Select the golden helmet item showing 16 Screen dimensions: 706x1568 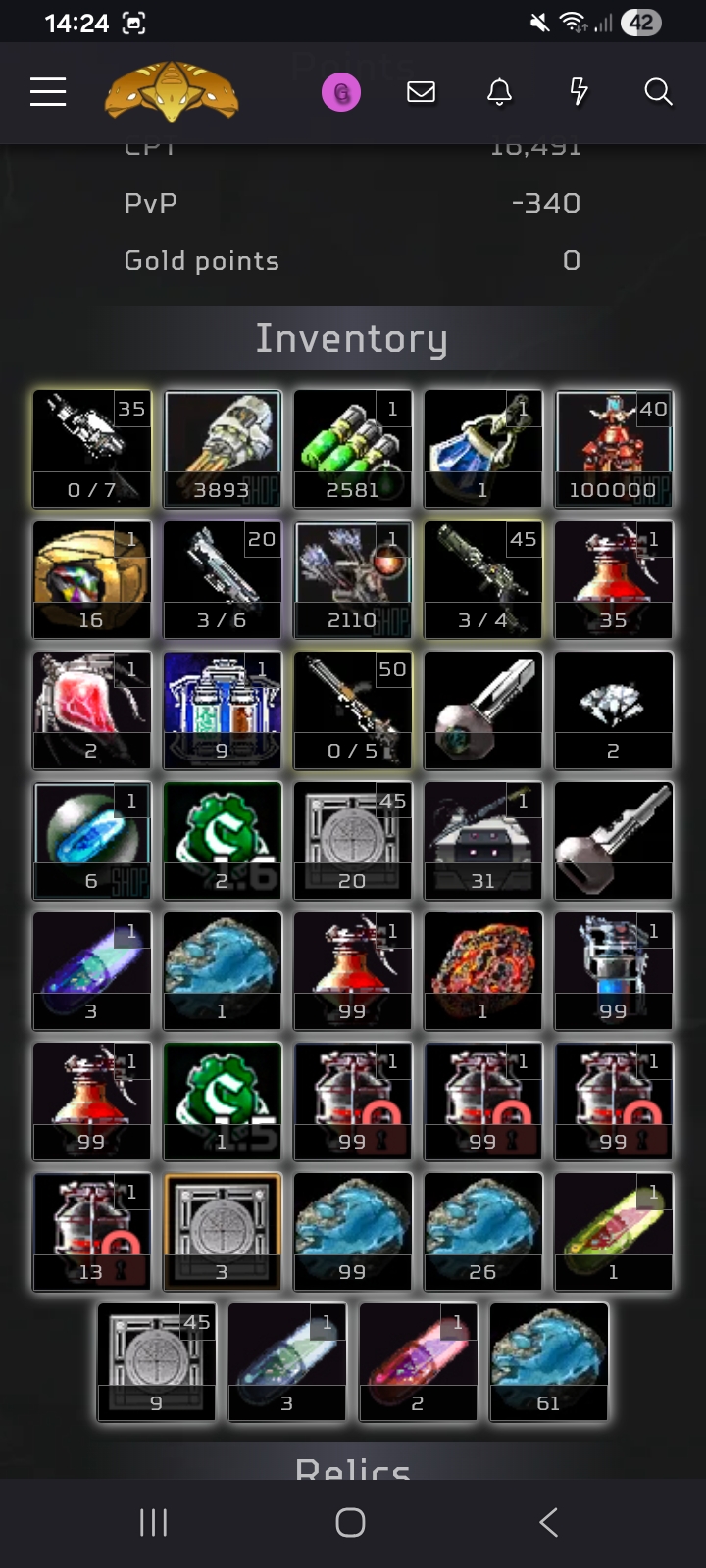pyautogui.click(x=92, y=579)
